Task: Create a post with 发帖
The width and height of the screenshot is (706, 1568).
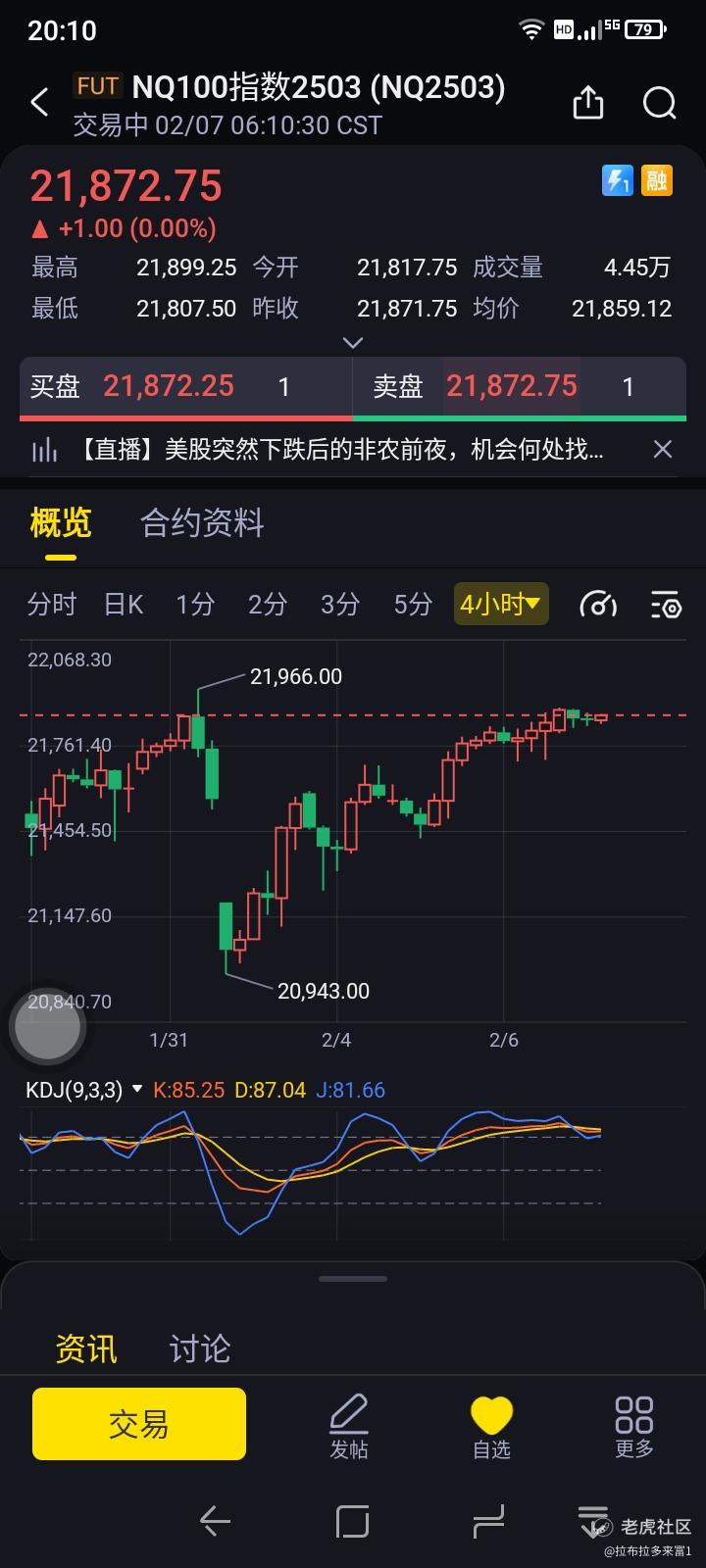Action: coord(349,1426)
